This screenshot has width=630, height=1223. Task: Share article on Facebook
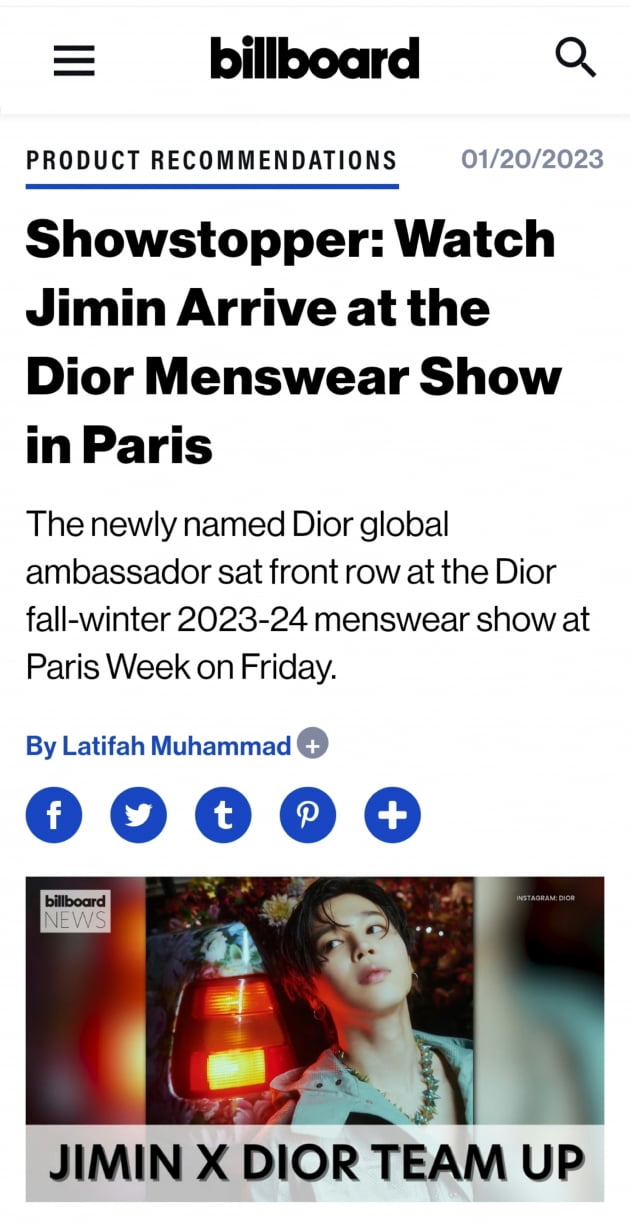coord(55,815)
